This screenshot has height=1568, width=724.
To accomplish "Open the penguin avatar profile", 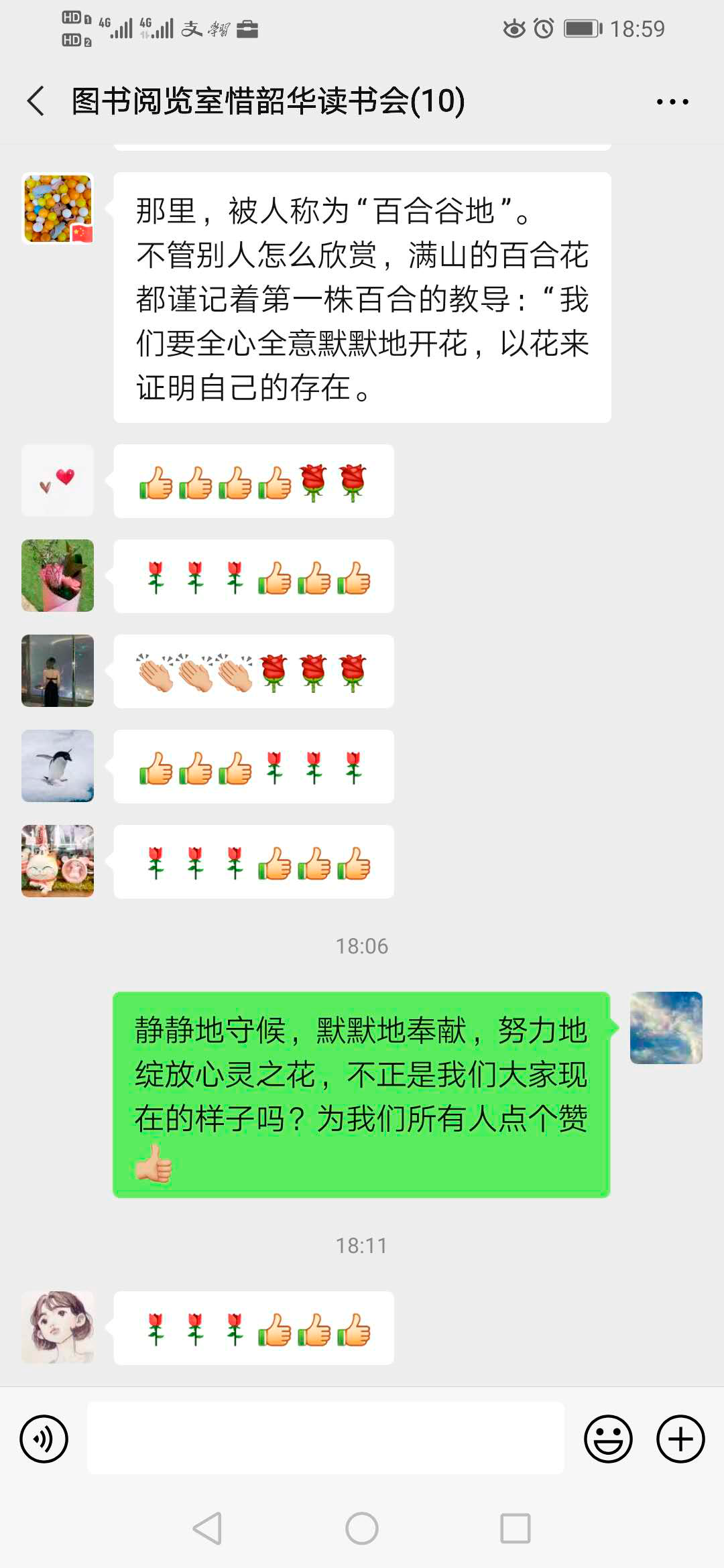I will [57, 767].
